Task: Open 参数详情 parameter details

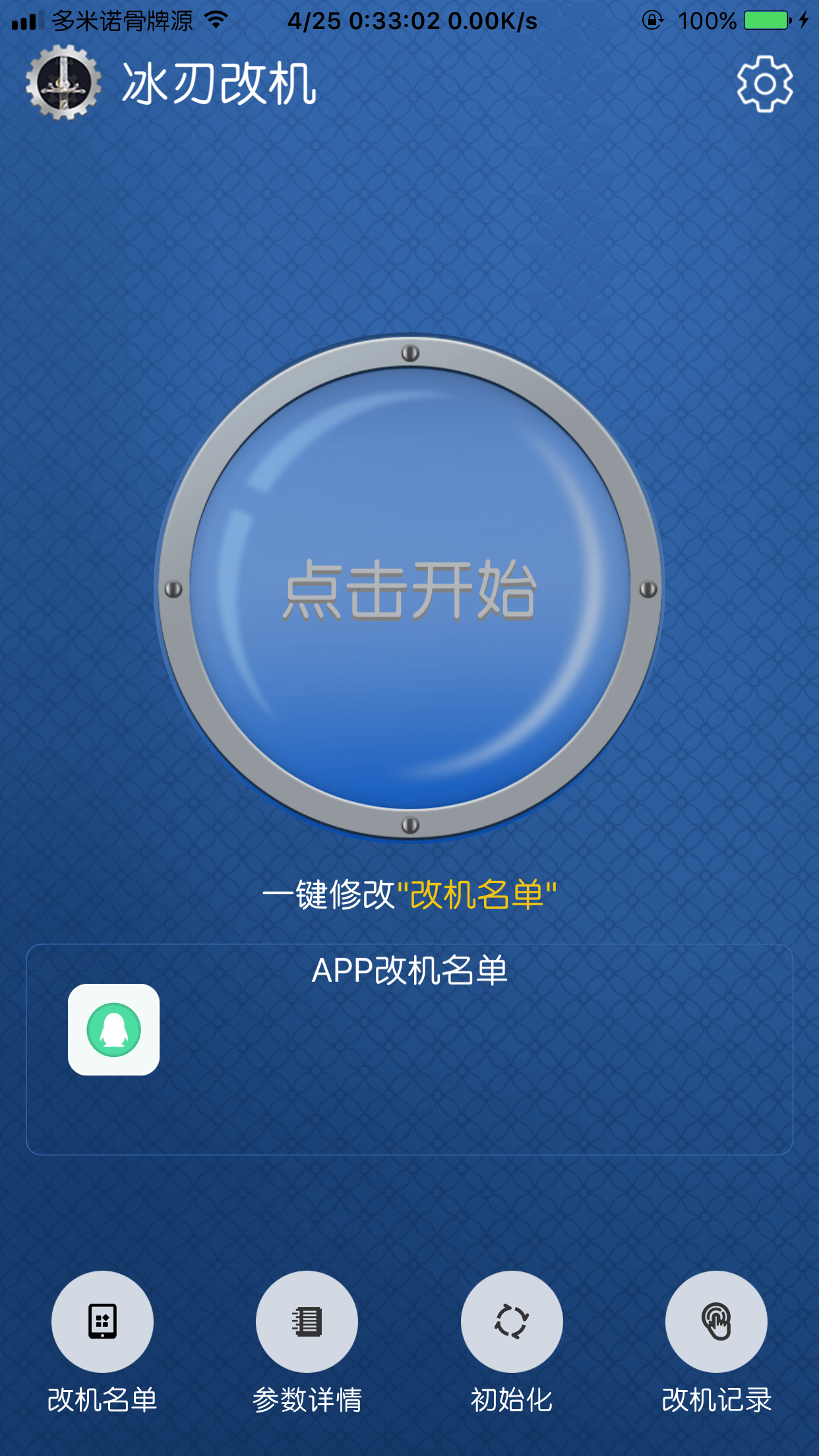Action: tap(307, 1321)
